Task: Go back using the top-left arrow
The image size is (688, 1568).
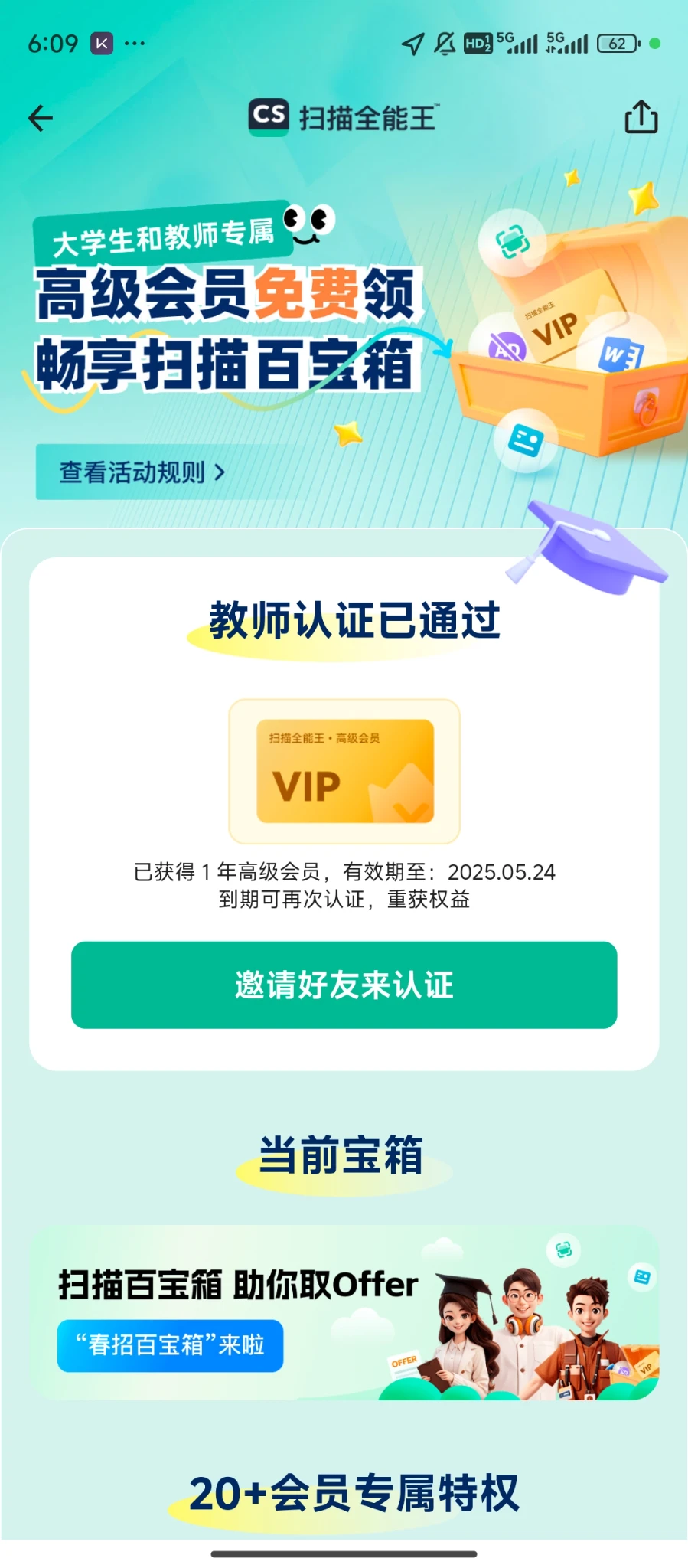Action: [x=41, y=118]
